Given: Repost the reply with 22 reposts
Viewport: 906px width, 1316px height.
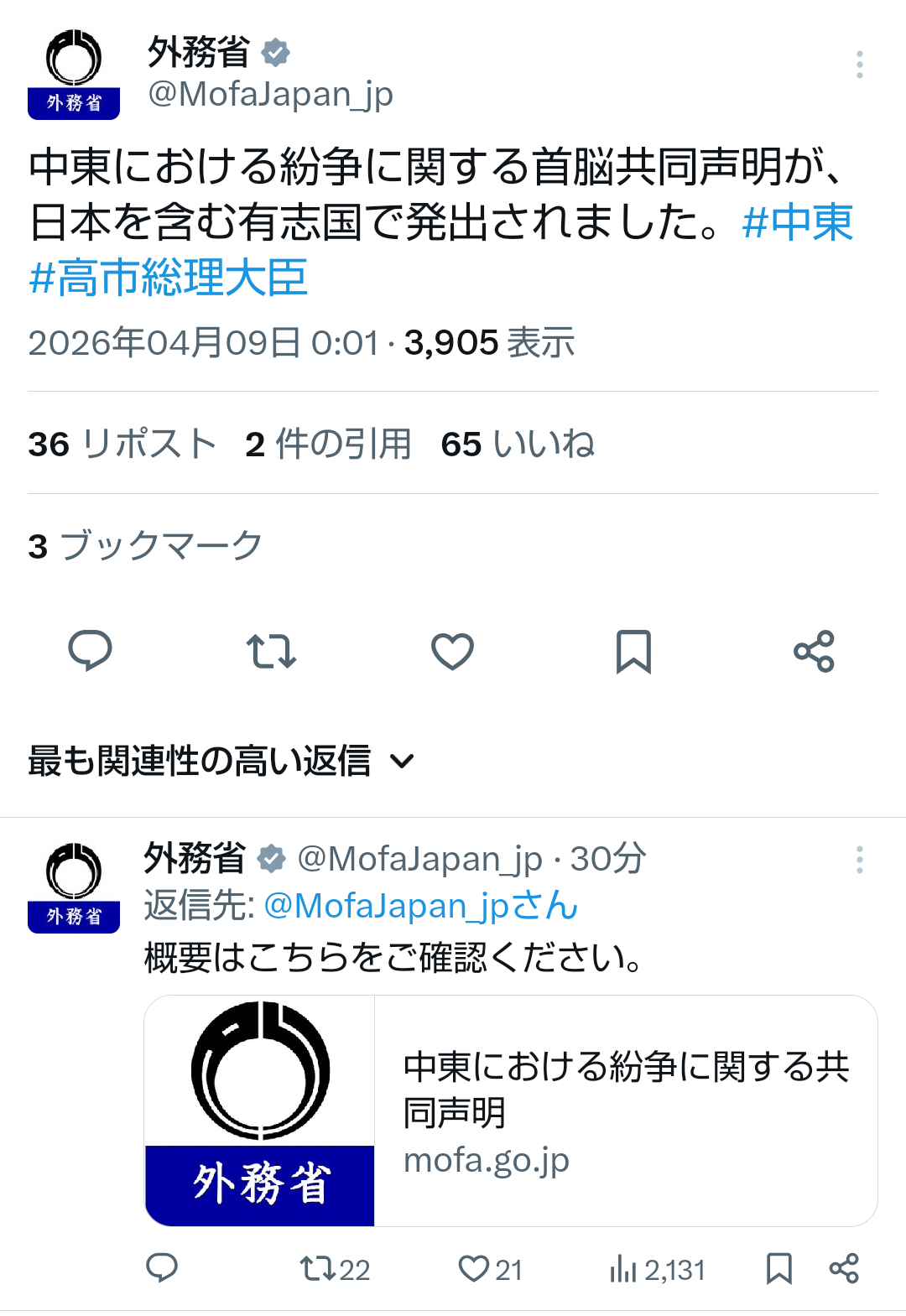Looking at the screenshot, I should click(x=334, y=1269).
